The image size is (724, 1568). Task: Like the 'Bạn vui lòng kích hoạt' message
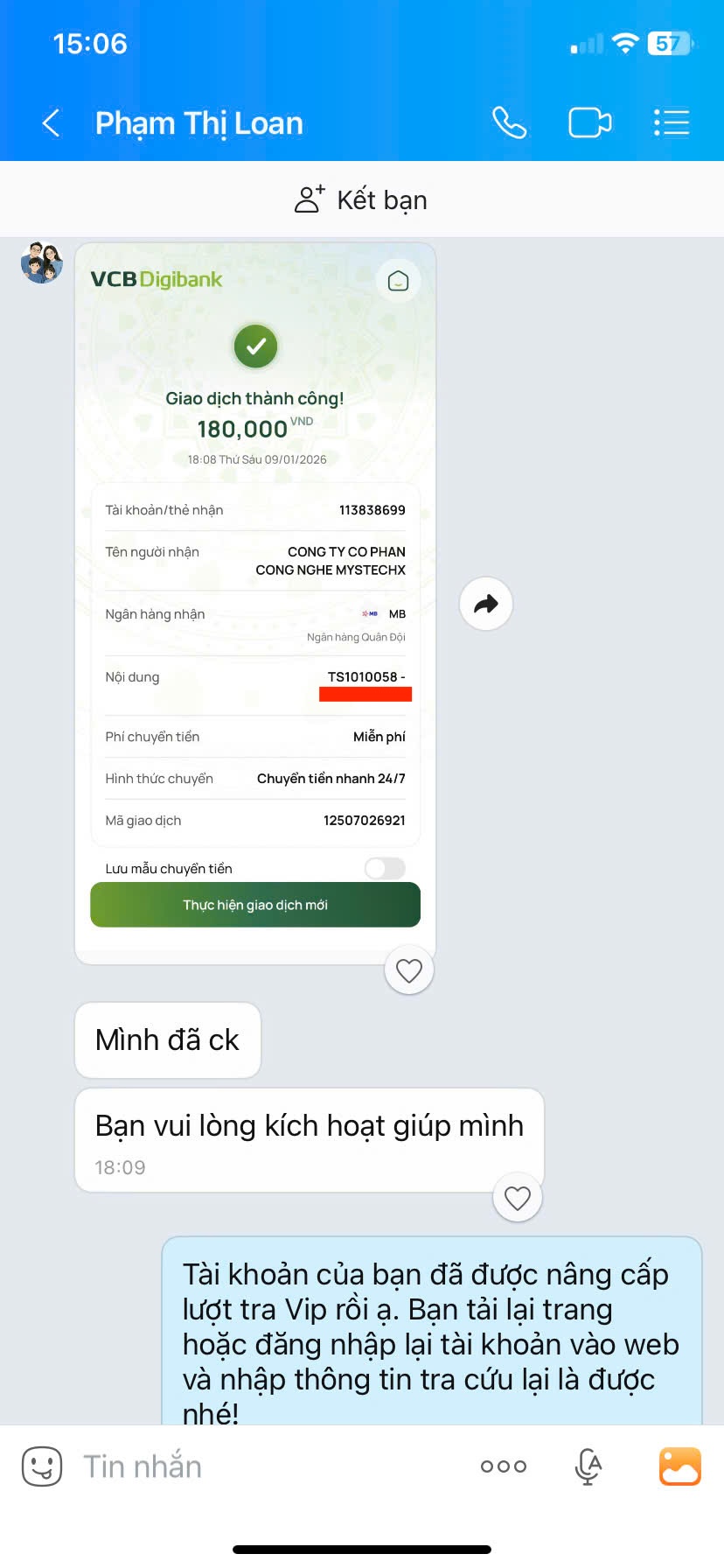(x=518, y=1198)
